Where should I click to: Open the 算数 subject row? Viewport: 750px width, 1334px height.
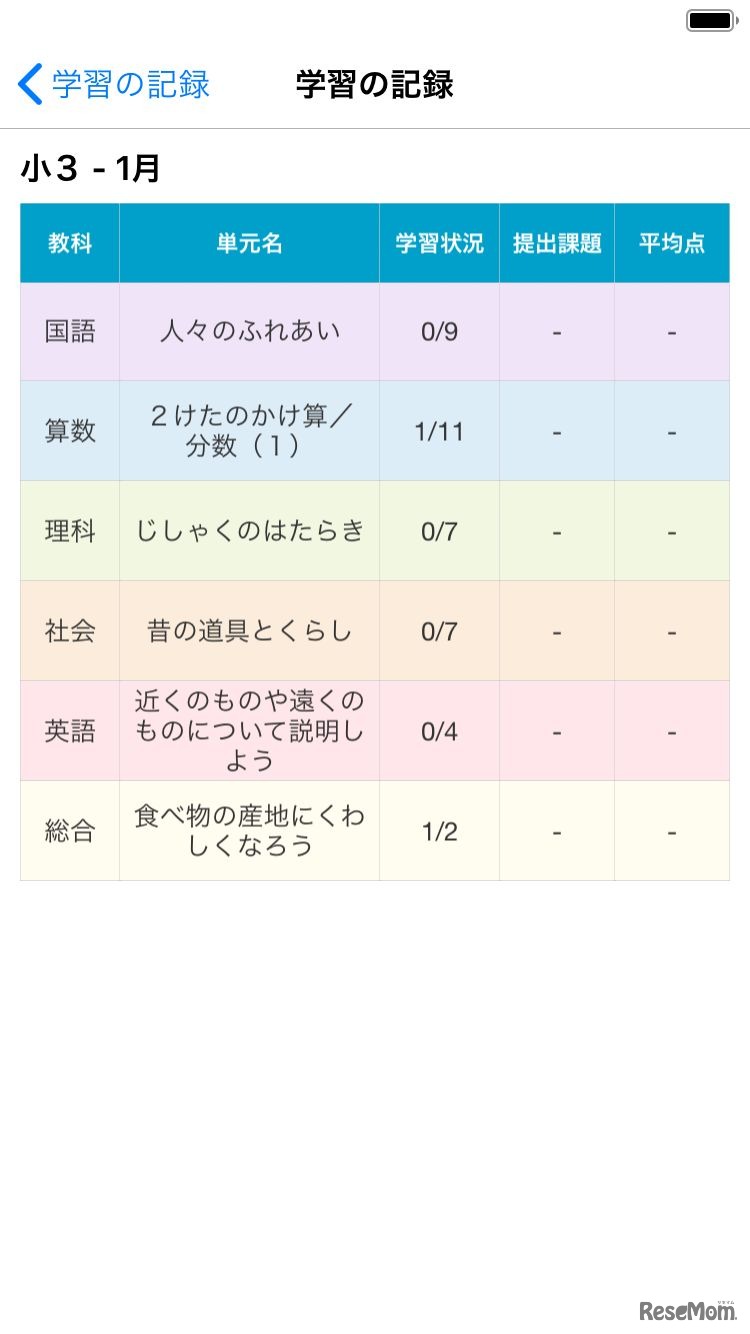[x=68, y=430]
